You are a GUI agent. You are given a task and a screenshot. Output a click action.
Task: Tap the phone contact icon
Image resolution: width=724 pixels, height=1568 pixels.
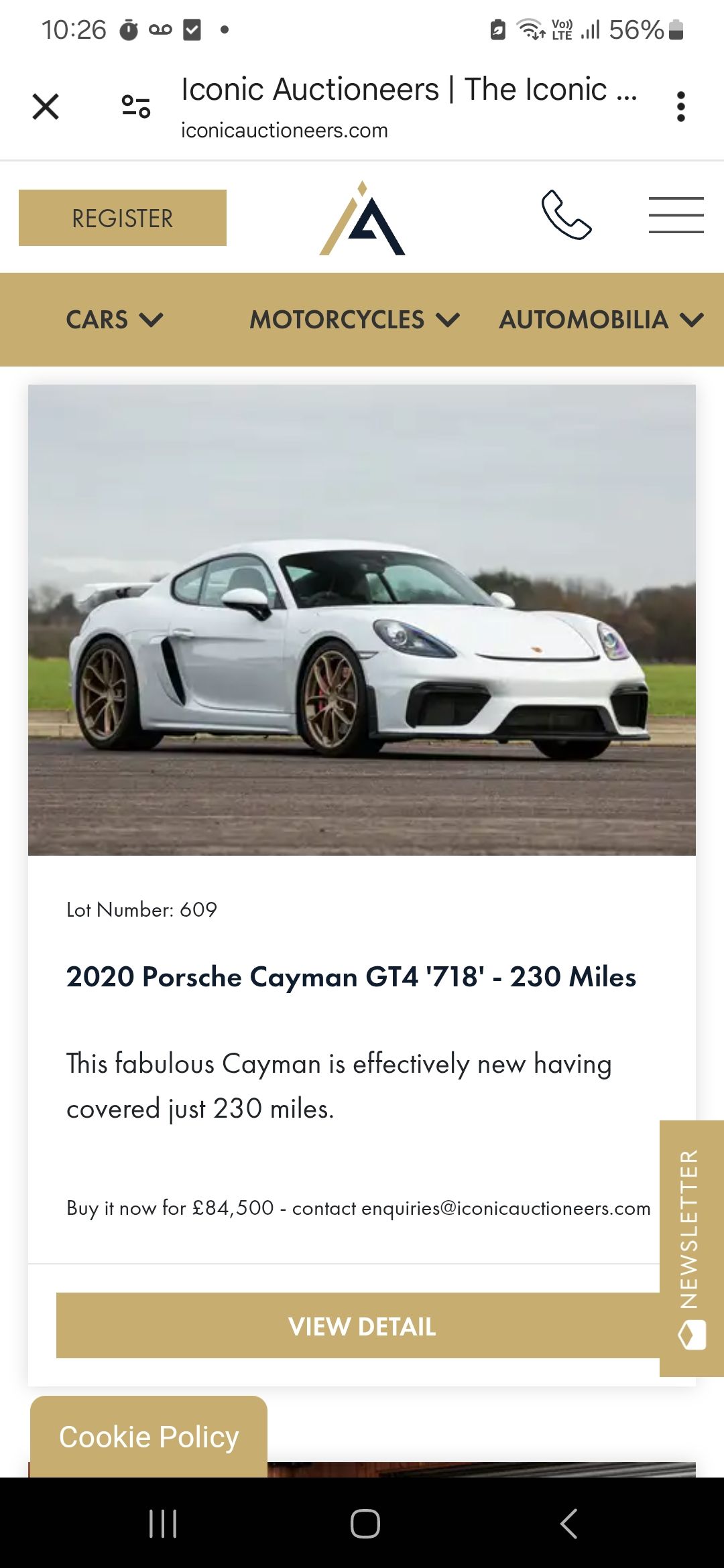tap(566, 216)
